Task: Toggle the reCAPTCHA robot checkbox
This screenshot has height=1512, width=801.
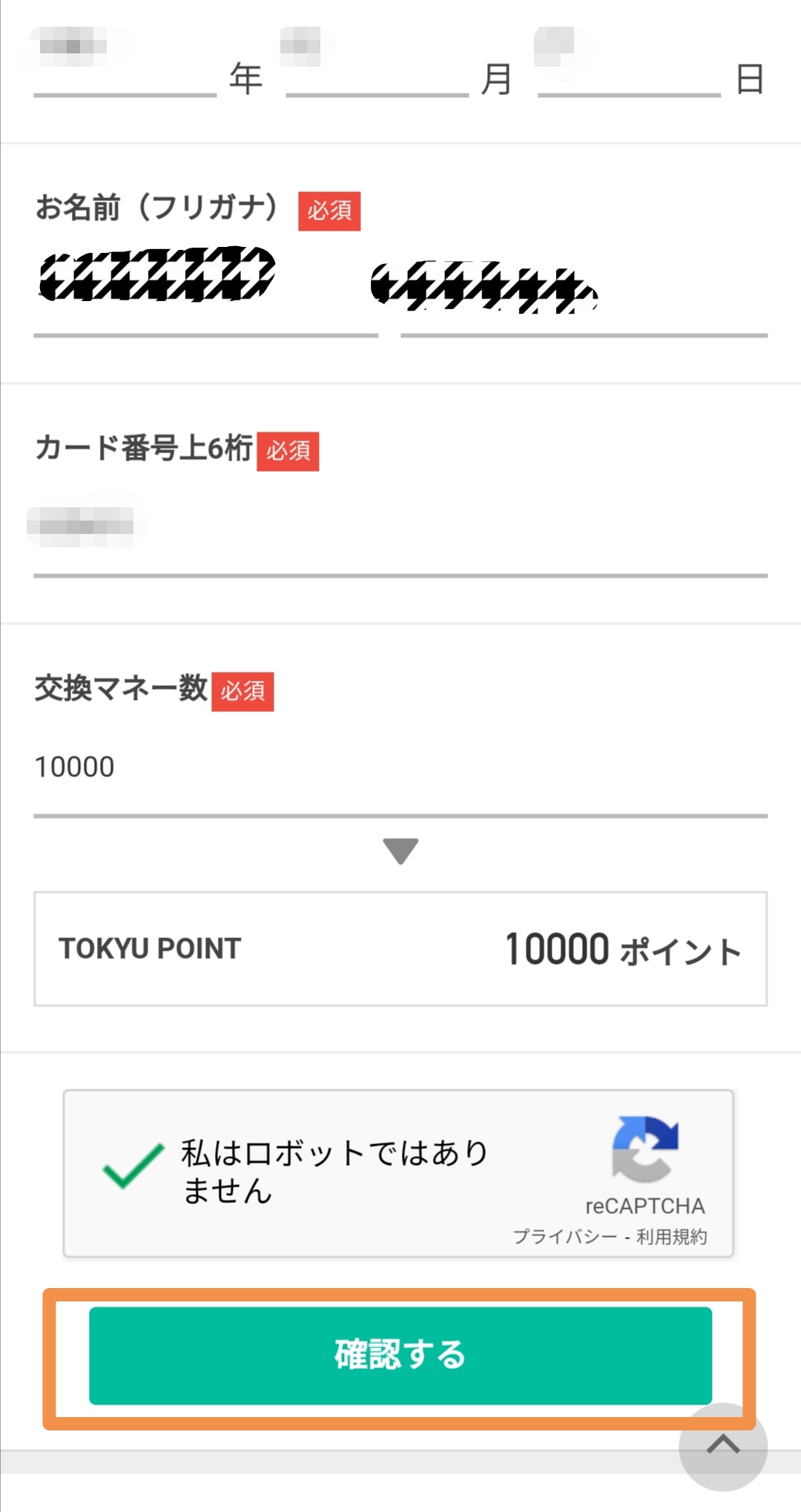Action: 133,1166
